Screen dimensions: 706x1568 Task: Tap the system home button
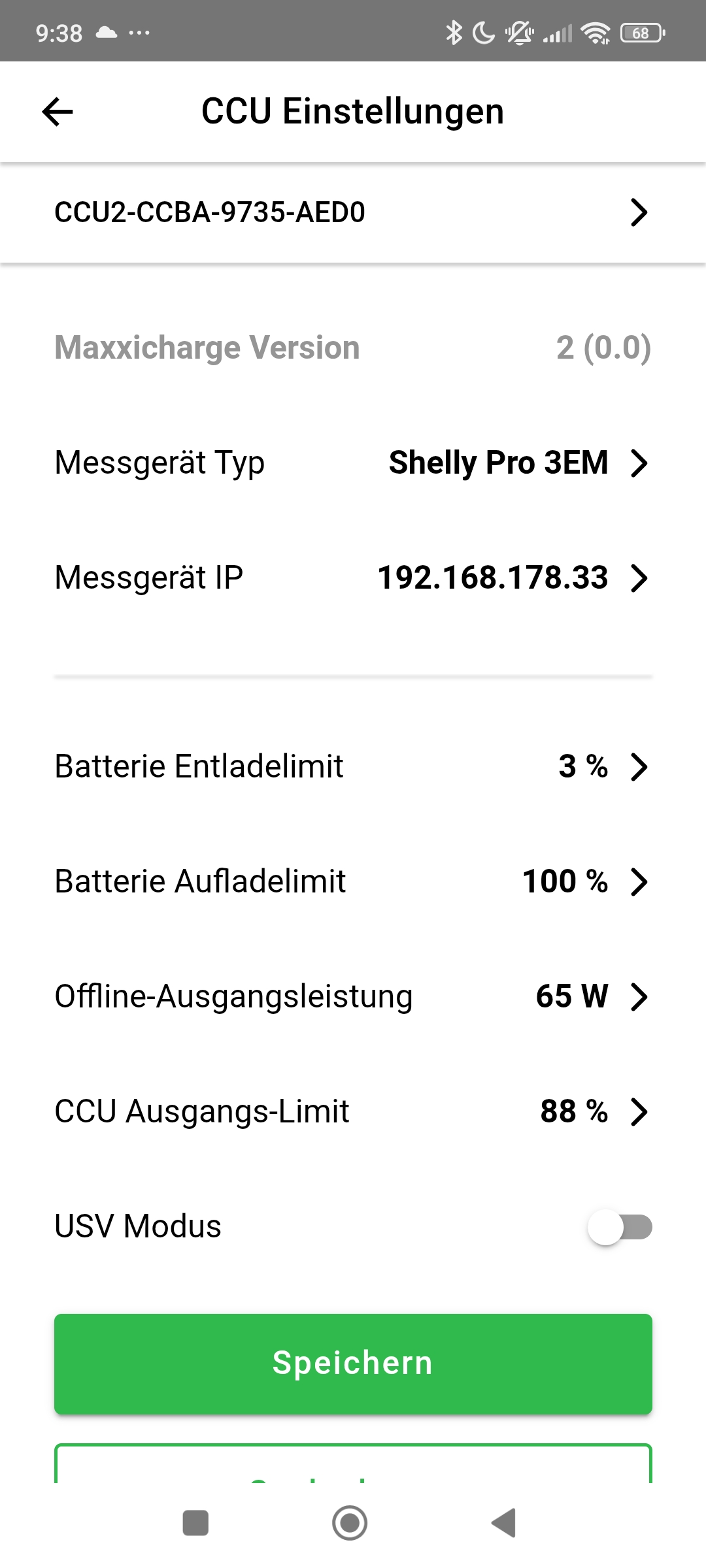coord(350,1523)
